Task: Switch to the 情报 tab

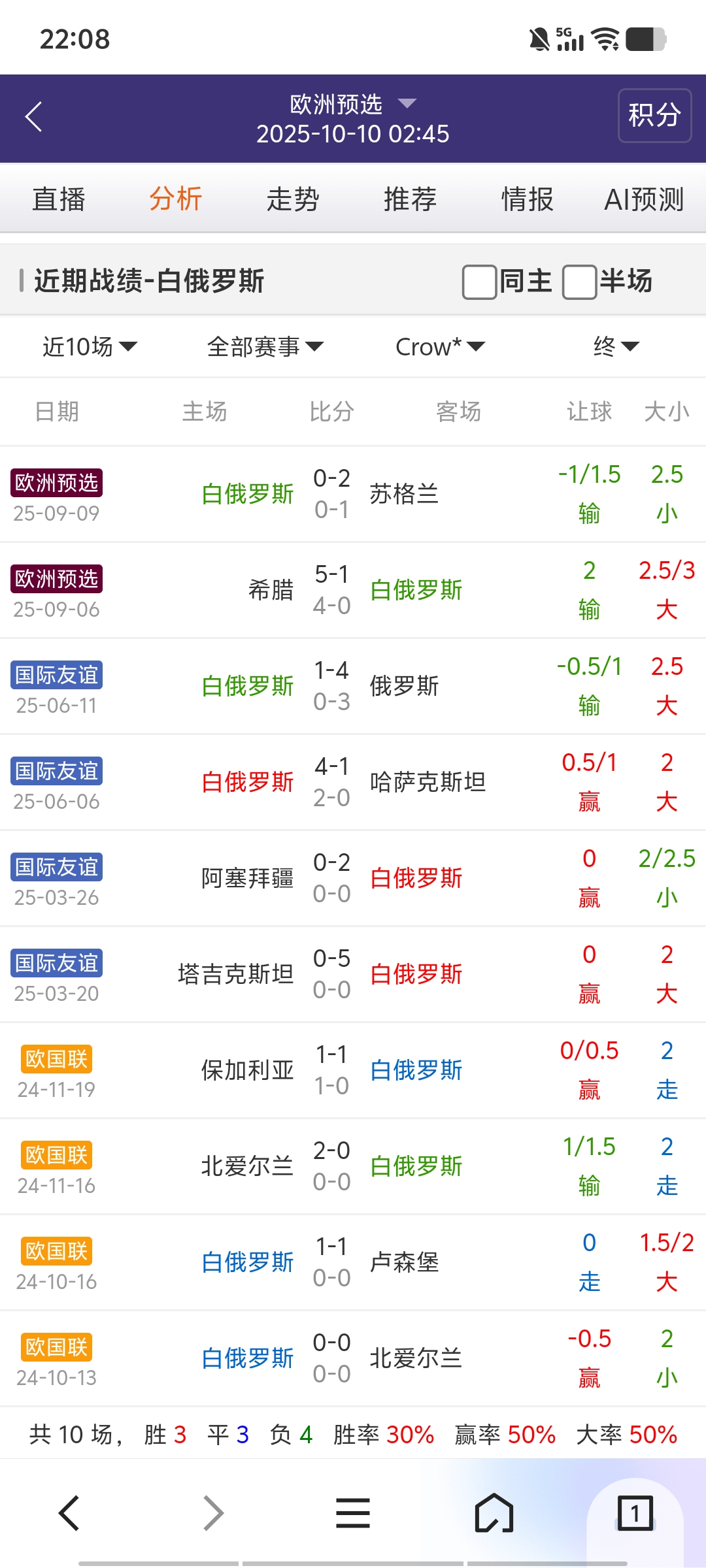Action: (x=527, y=199)
